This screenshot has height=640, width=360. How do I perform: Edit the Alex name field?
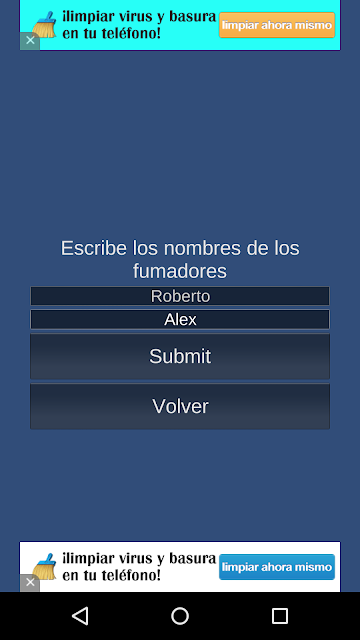coord(180,319)
